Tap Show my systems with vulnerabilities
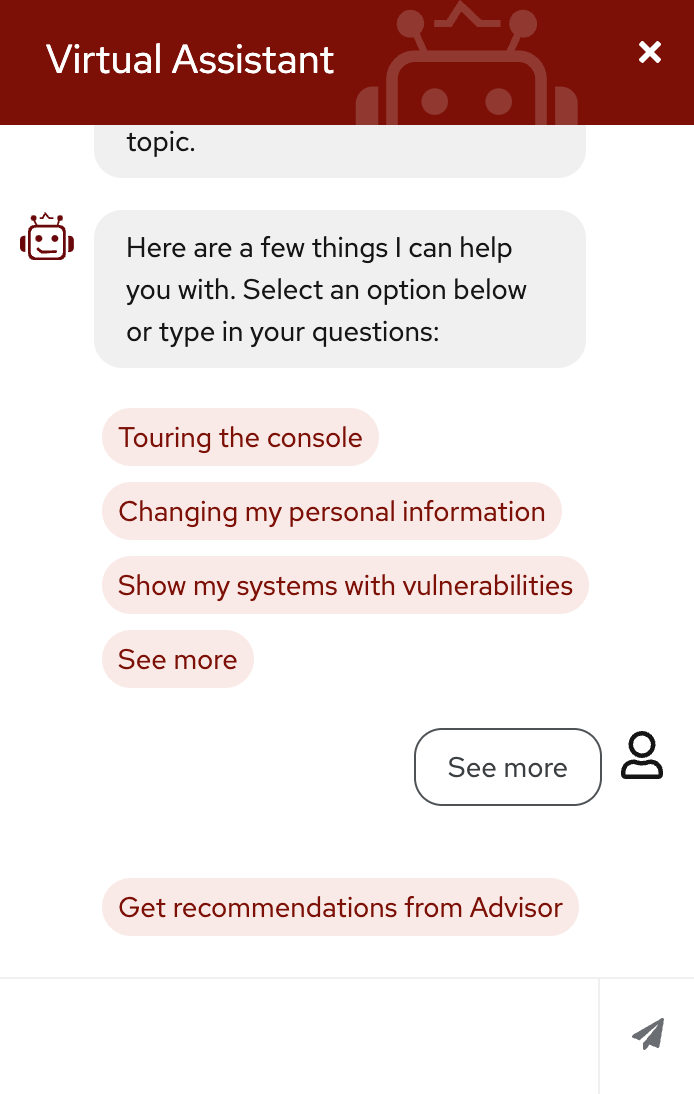Image resolution: width=694 pixels, height=1094 pixels. coord(345,586)
